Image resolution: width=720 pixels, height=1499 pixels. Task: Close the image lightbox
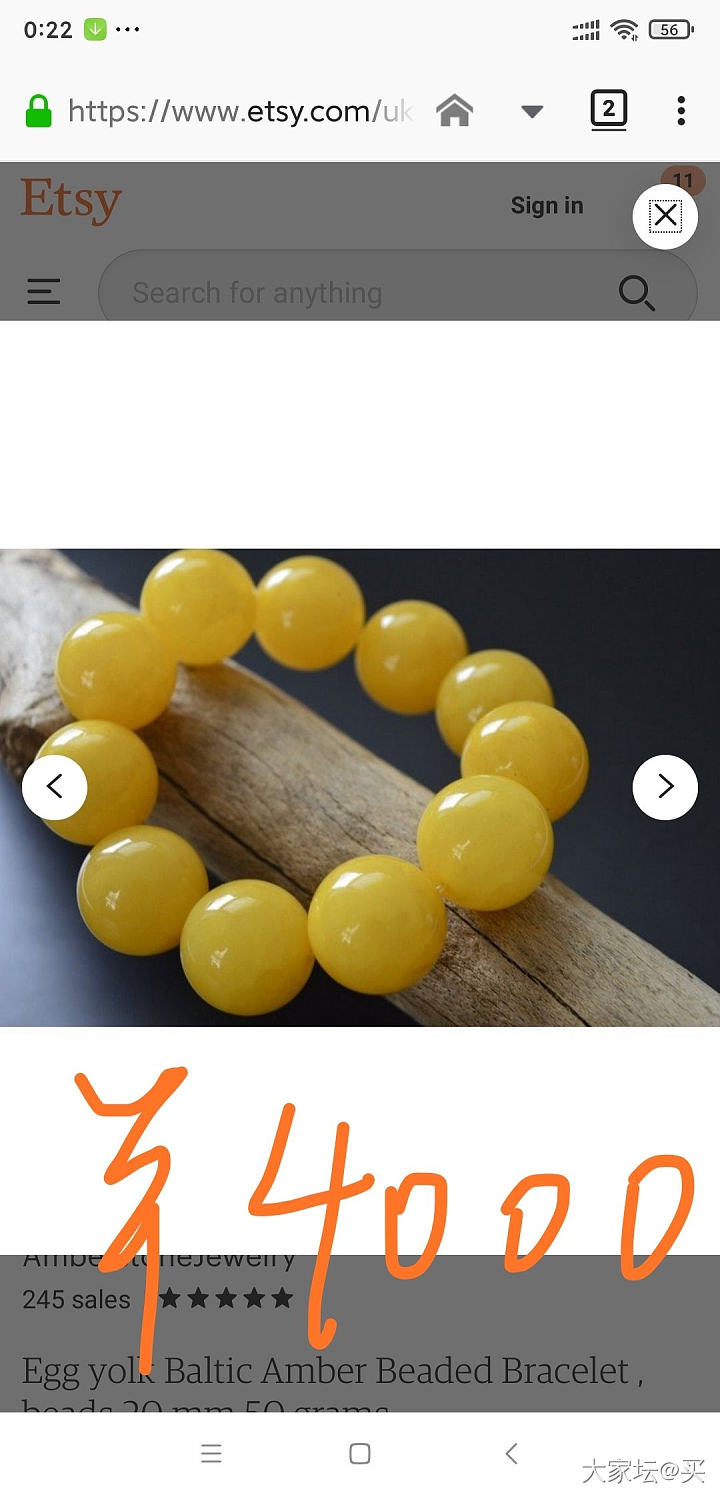(665, 216)
